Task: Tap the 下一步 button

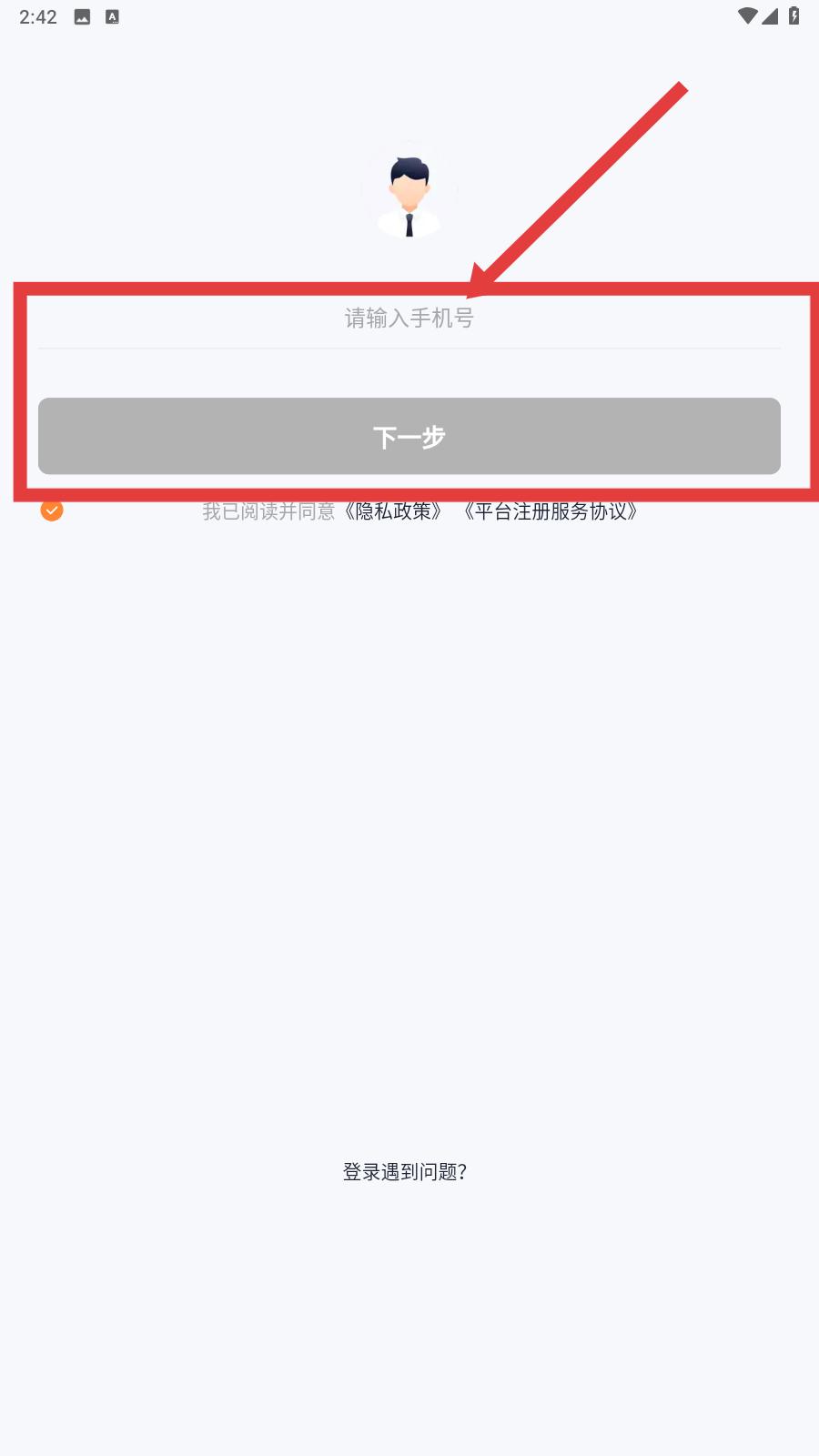Action: tap(409, 436)
